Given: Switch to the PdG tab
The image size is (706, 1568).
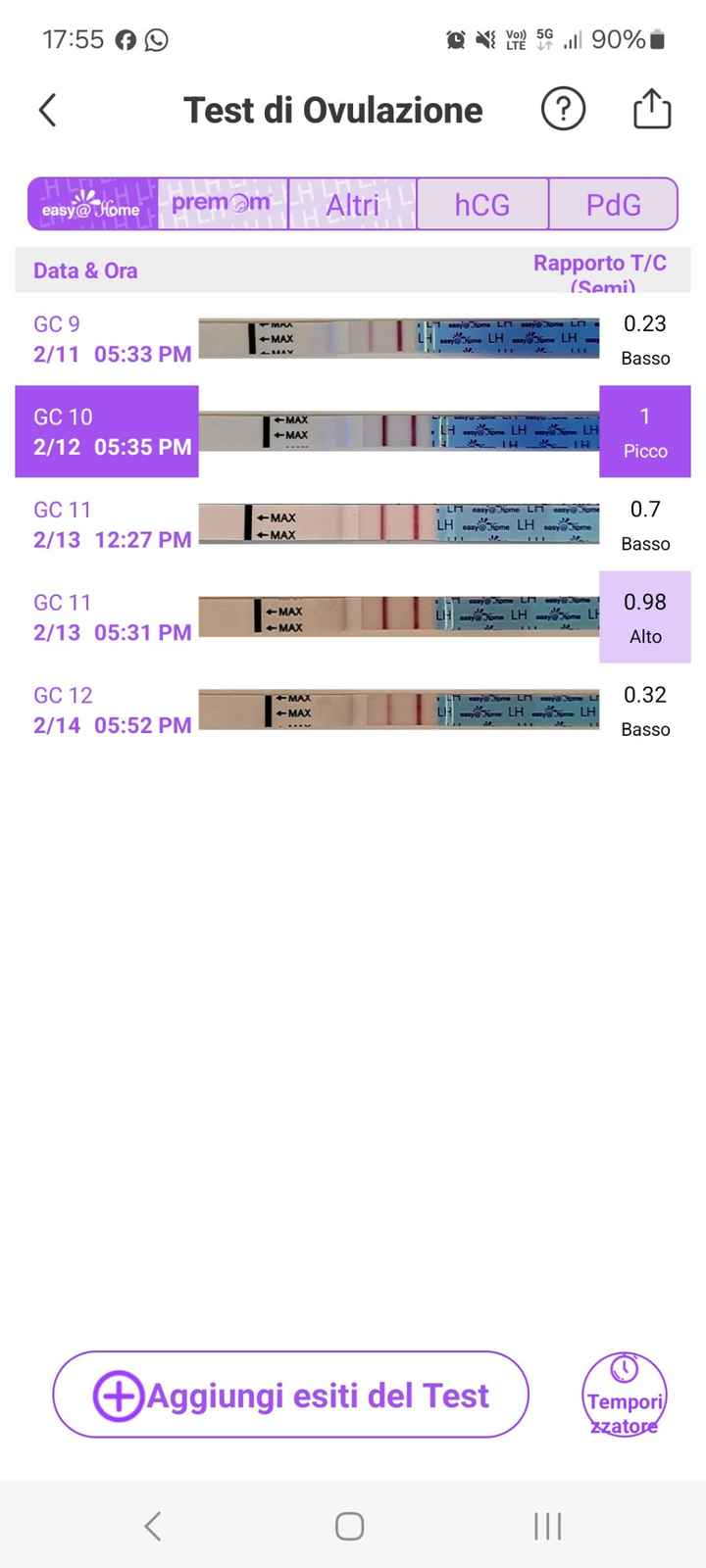Looking at the screenshot, I should pyautogui.click(x=613, y=204).
